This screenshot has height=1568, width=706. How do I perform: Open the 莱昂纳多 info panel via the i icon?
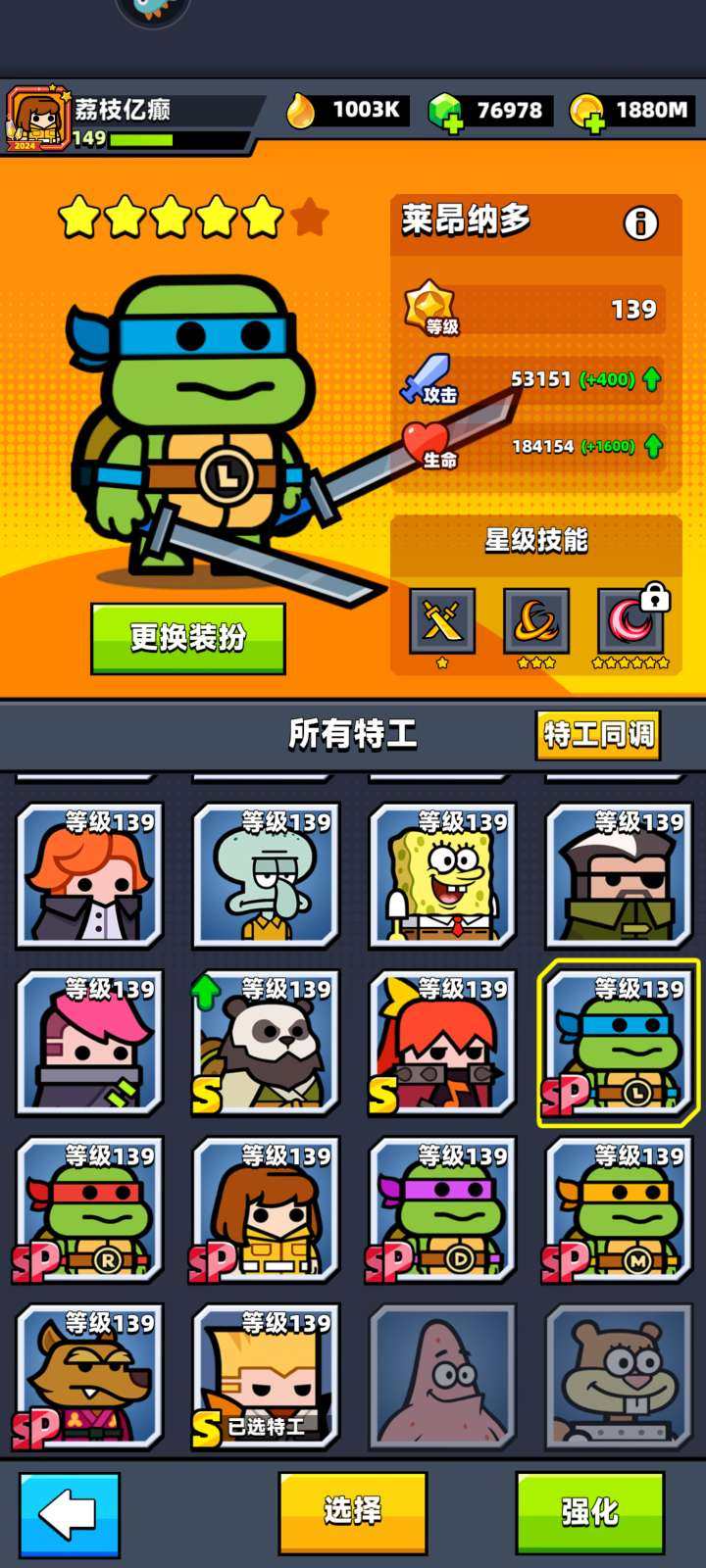[639, 222]
